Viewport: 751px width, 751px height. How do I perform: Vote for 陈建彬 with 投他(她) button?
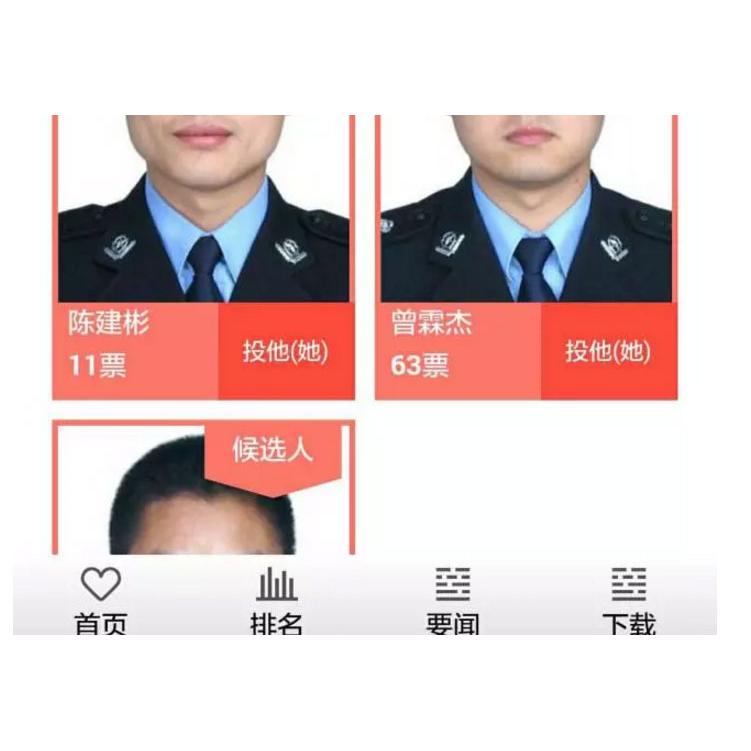(285, 351)
